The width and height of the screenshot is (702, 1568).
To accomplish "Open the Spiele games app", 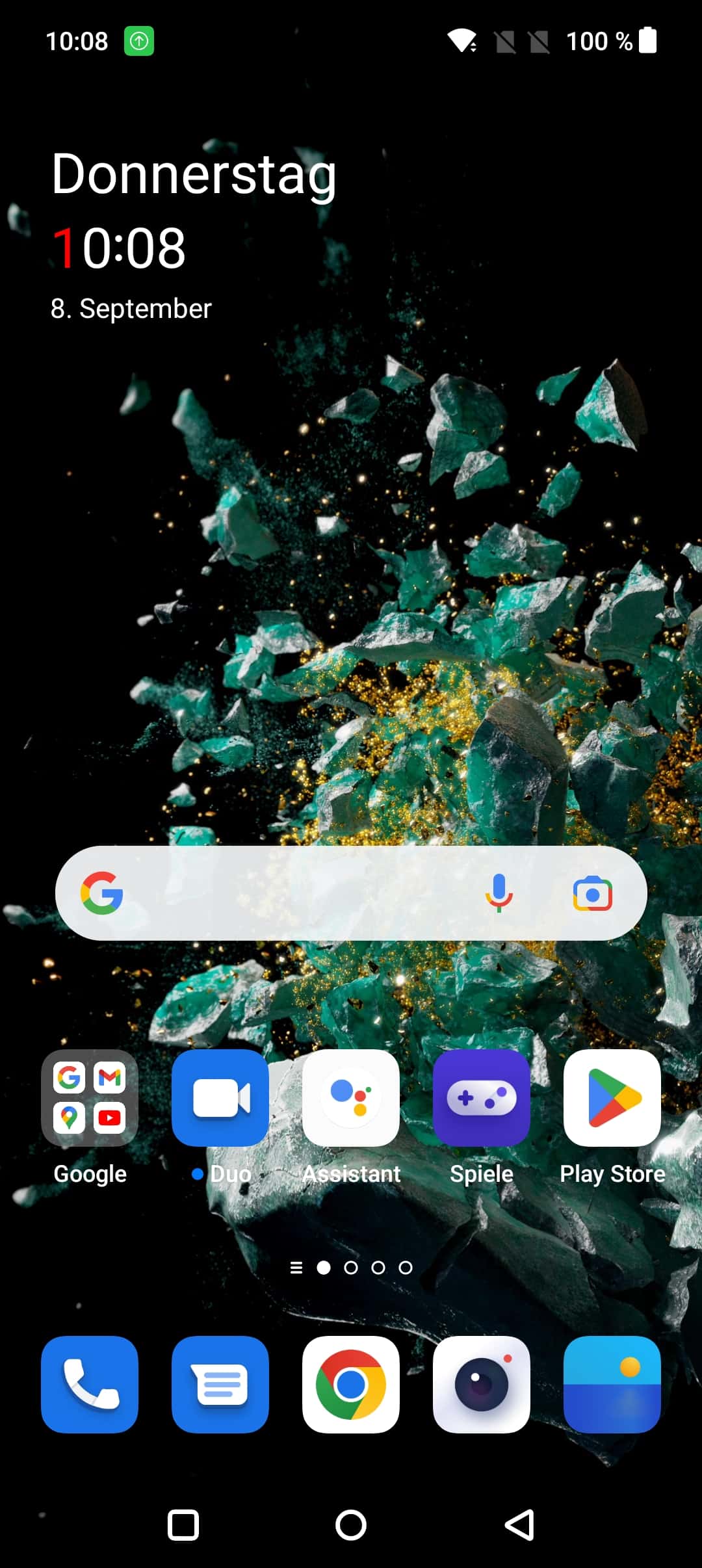I will 482,1097.
